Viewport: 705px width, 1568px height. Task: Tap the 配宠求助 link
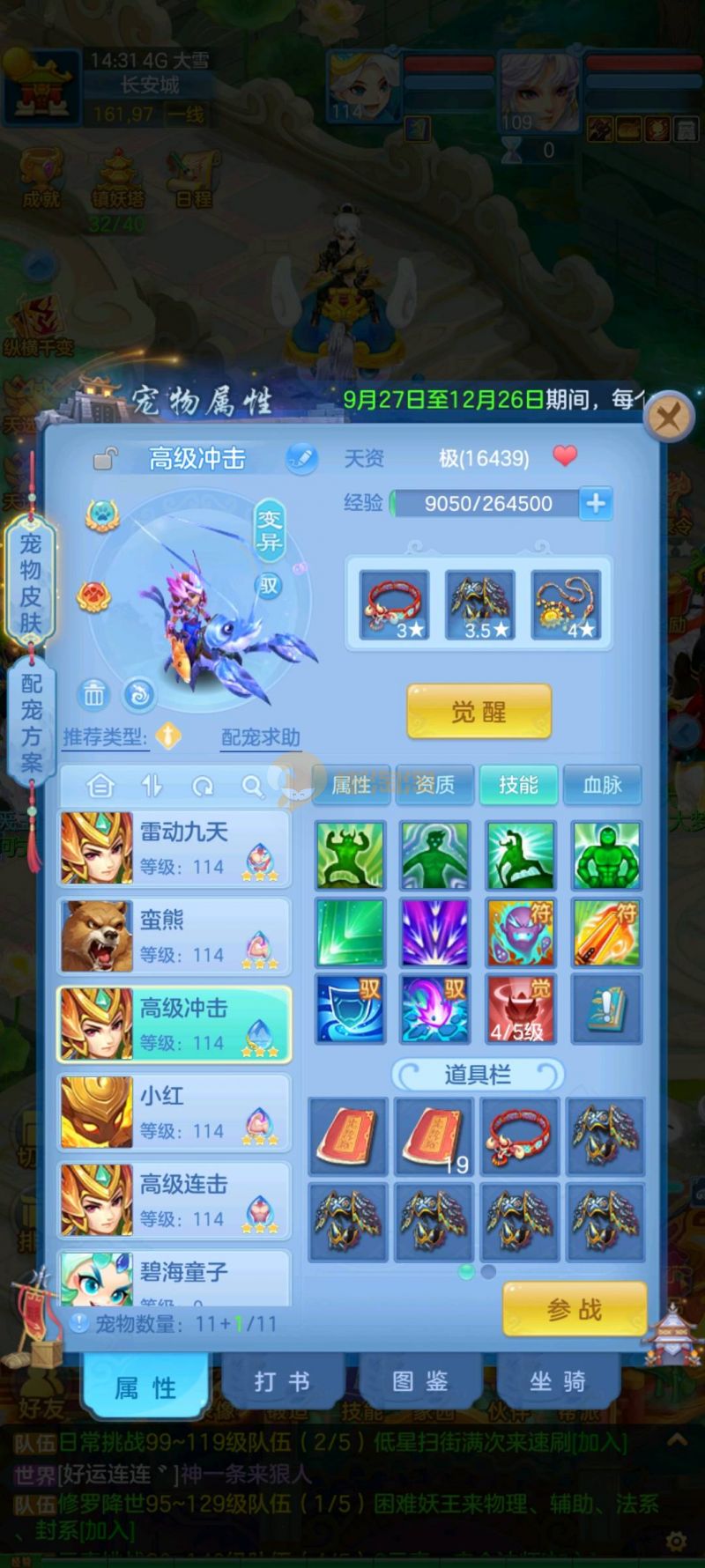(x=260, y=737)
